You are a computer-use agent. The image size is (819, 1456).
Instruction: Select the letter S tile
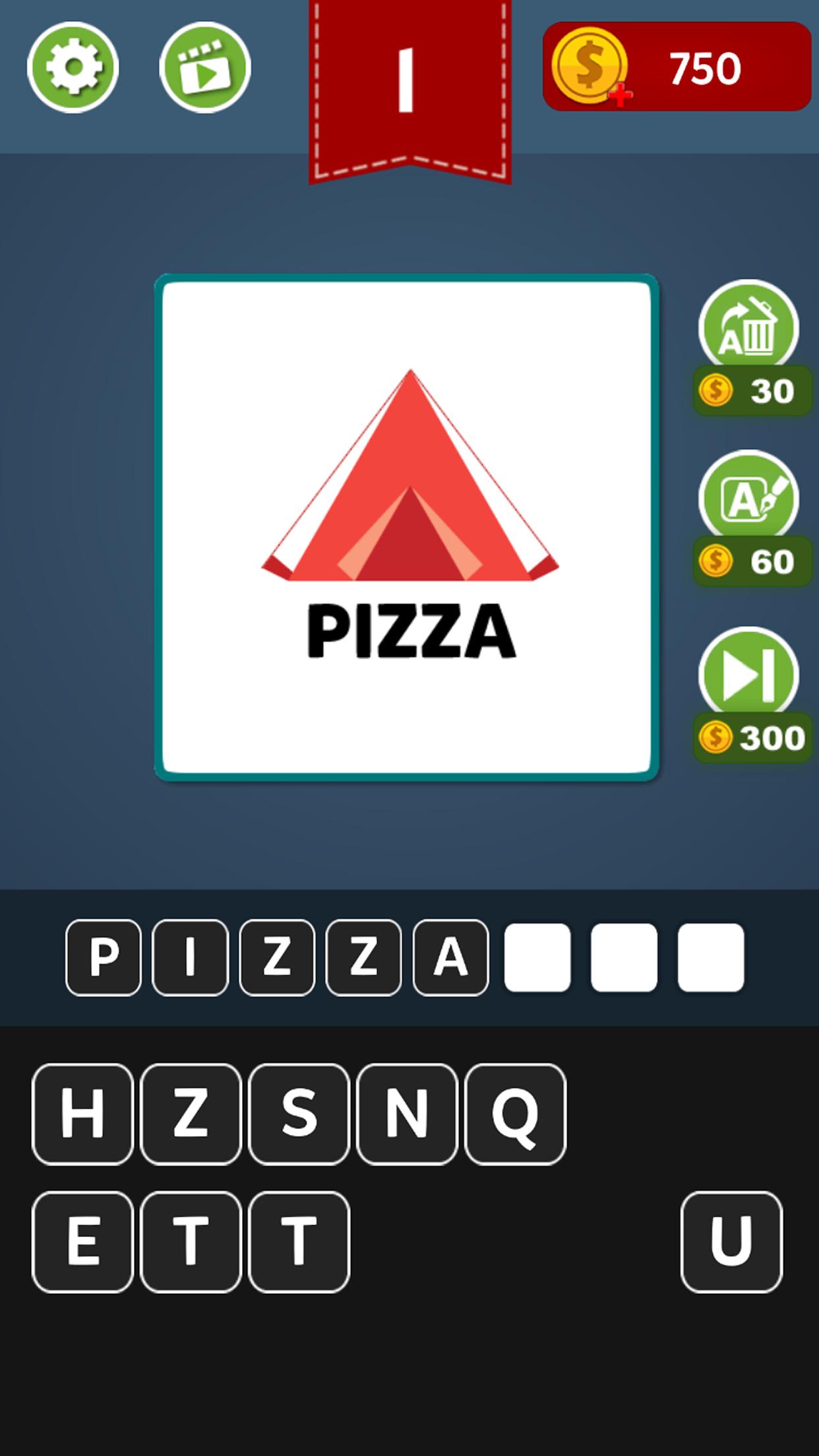click(299, 1114)
